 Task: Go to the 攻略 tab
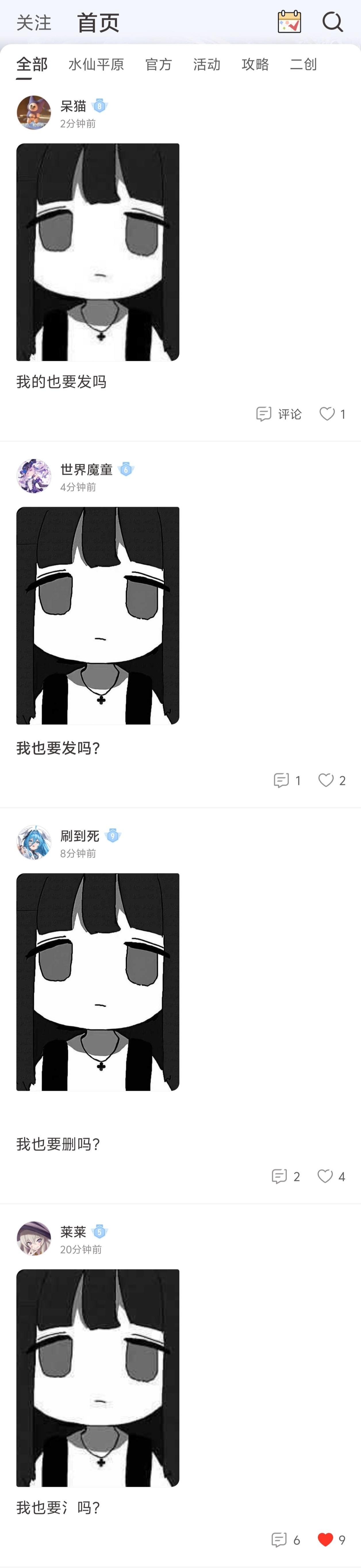pos(255,64)
